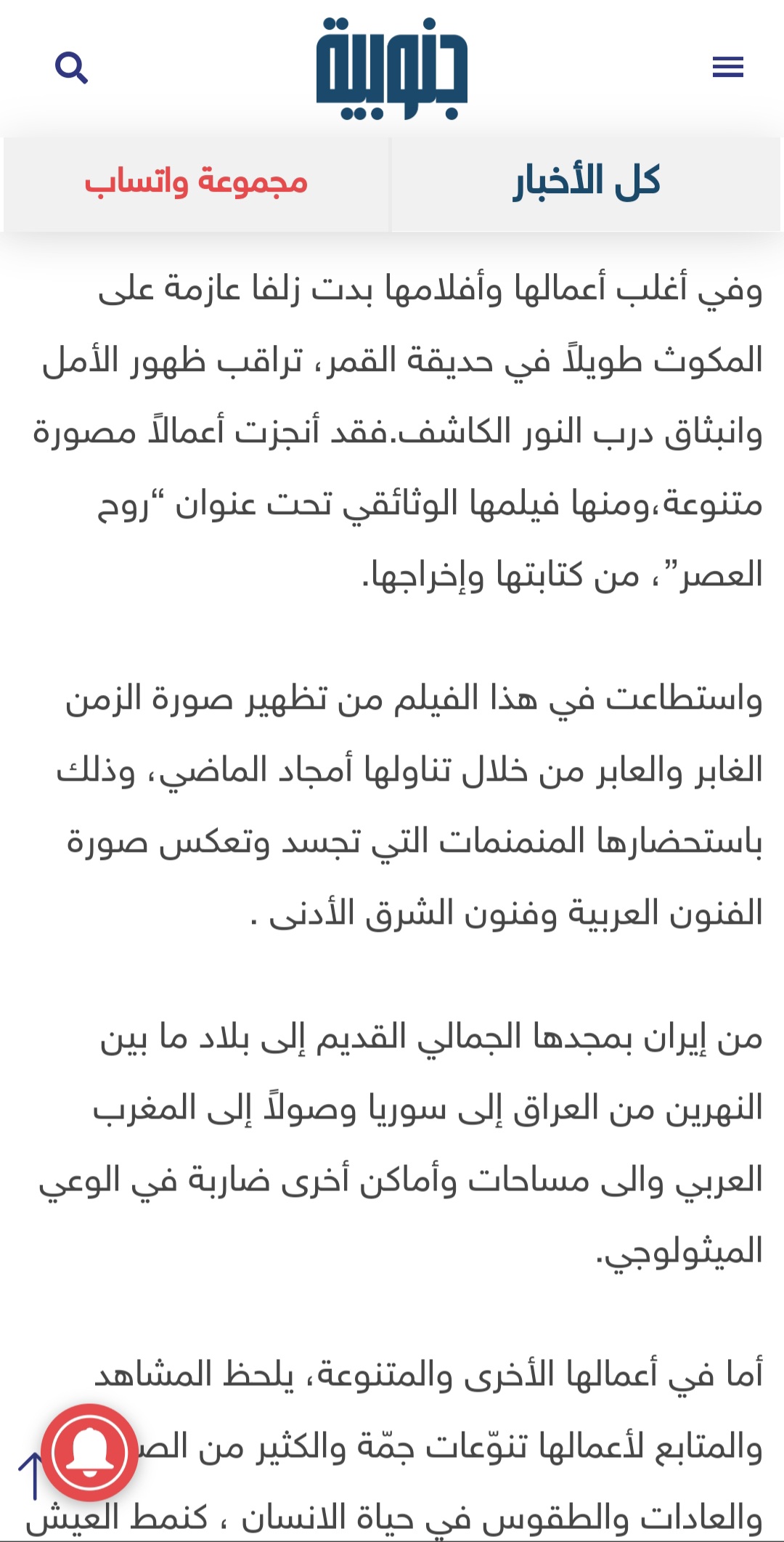Open the كل الأخبار section
Image resolution: width=784 pixels, height=1542 pixels.
click(x=587, y=182)
